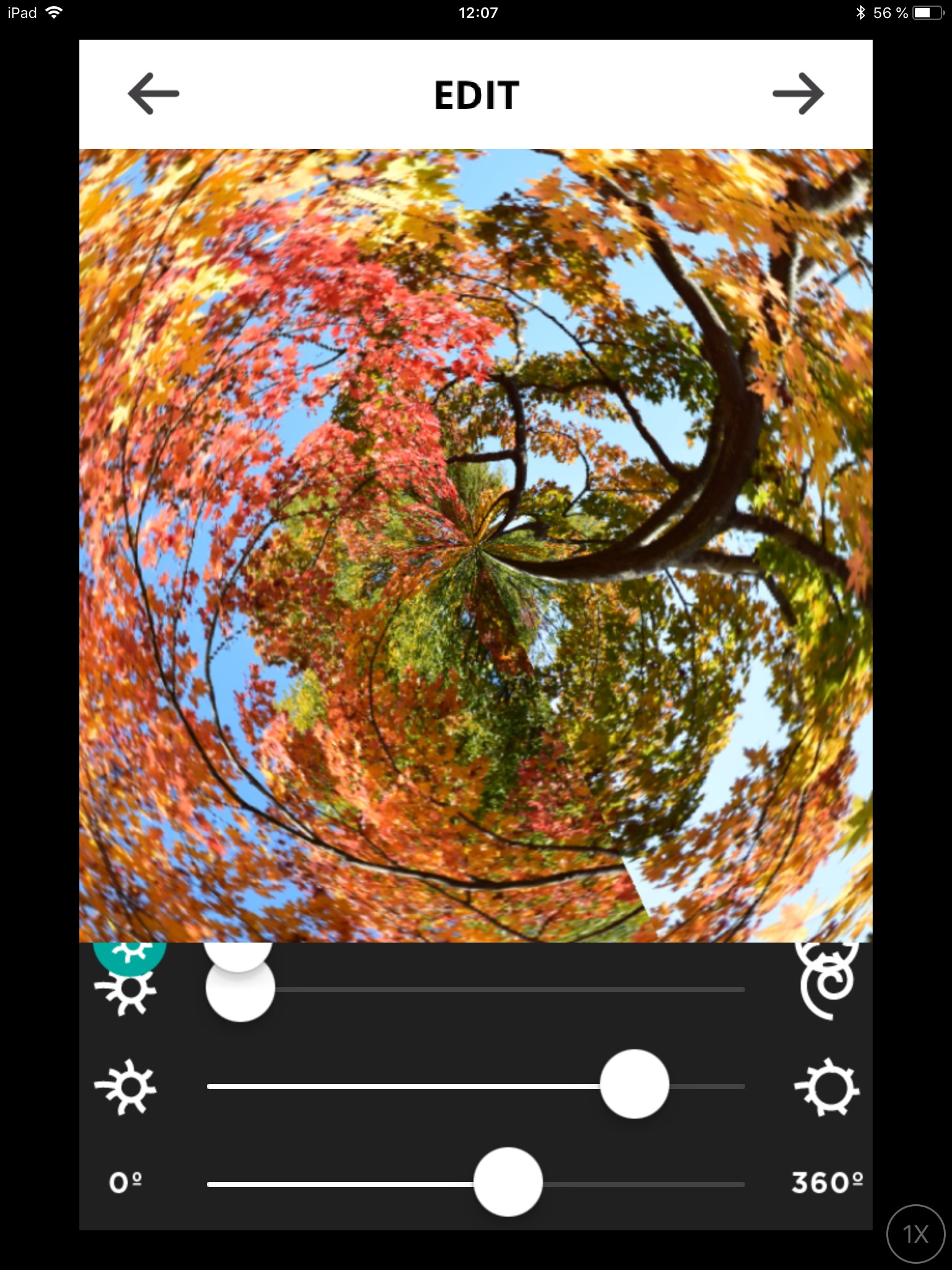The width and height of the screenshot is (952, 1270).
Task: Toggle the 1X scale button
Action: coord(915,1234)
